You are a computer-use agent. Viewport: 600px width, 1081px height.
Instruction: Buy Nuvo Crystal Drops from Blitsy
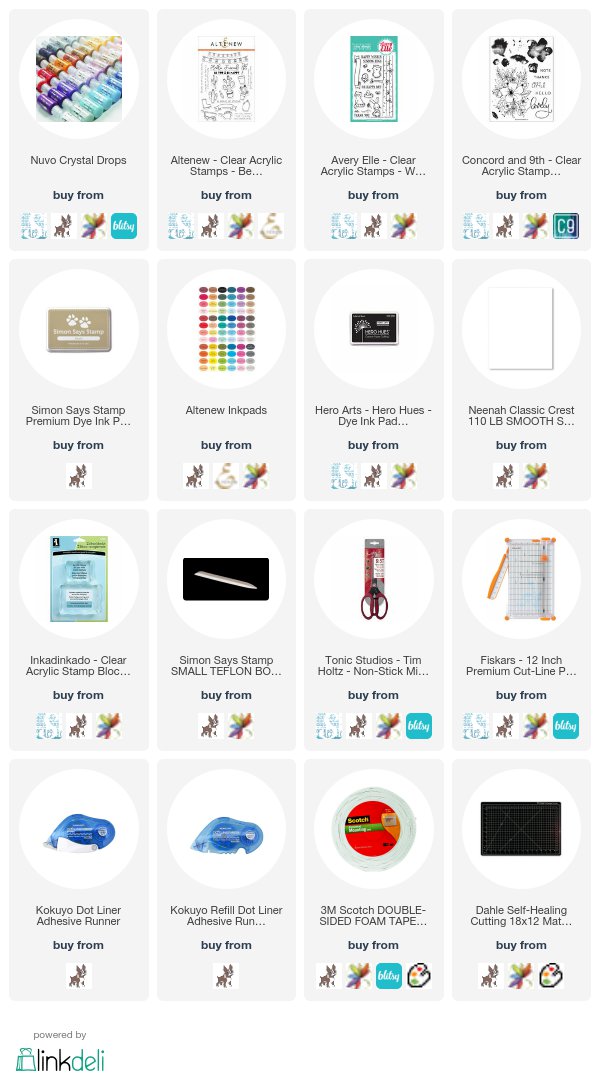point(124,225)
